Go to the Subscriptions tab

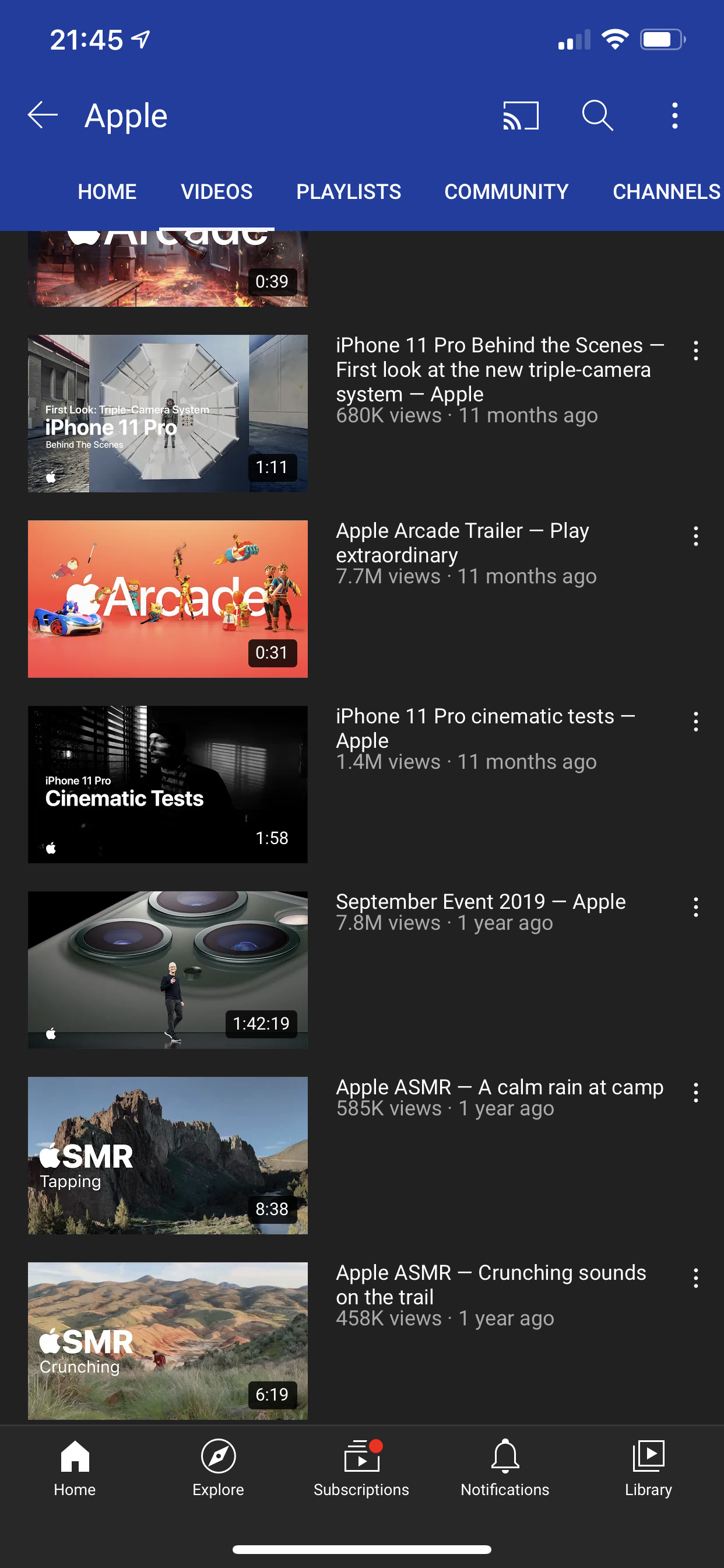pyautogui.click(x=361, y=1468)
